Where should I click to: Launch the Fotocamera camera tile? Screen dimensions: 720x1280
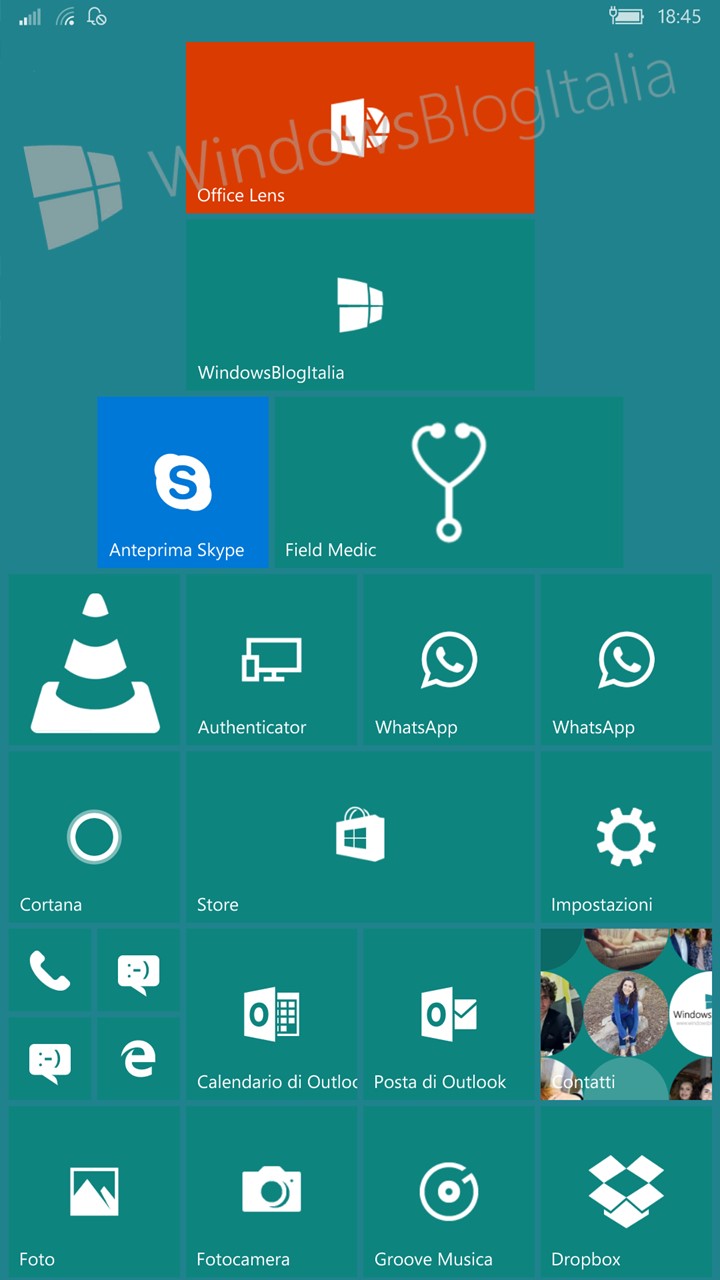click(271, 1191)
